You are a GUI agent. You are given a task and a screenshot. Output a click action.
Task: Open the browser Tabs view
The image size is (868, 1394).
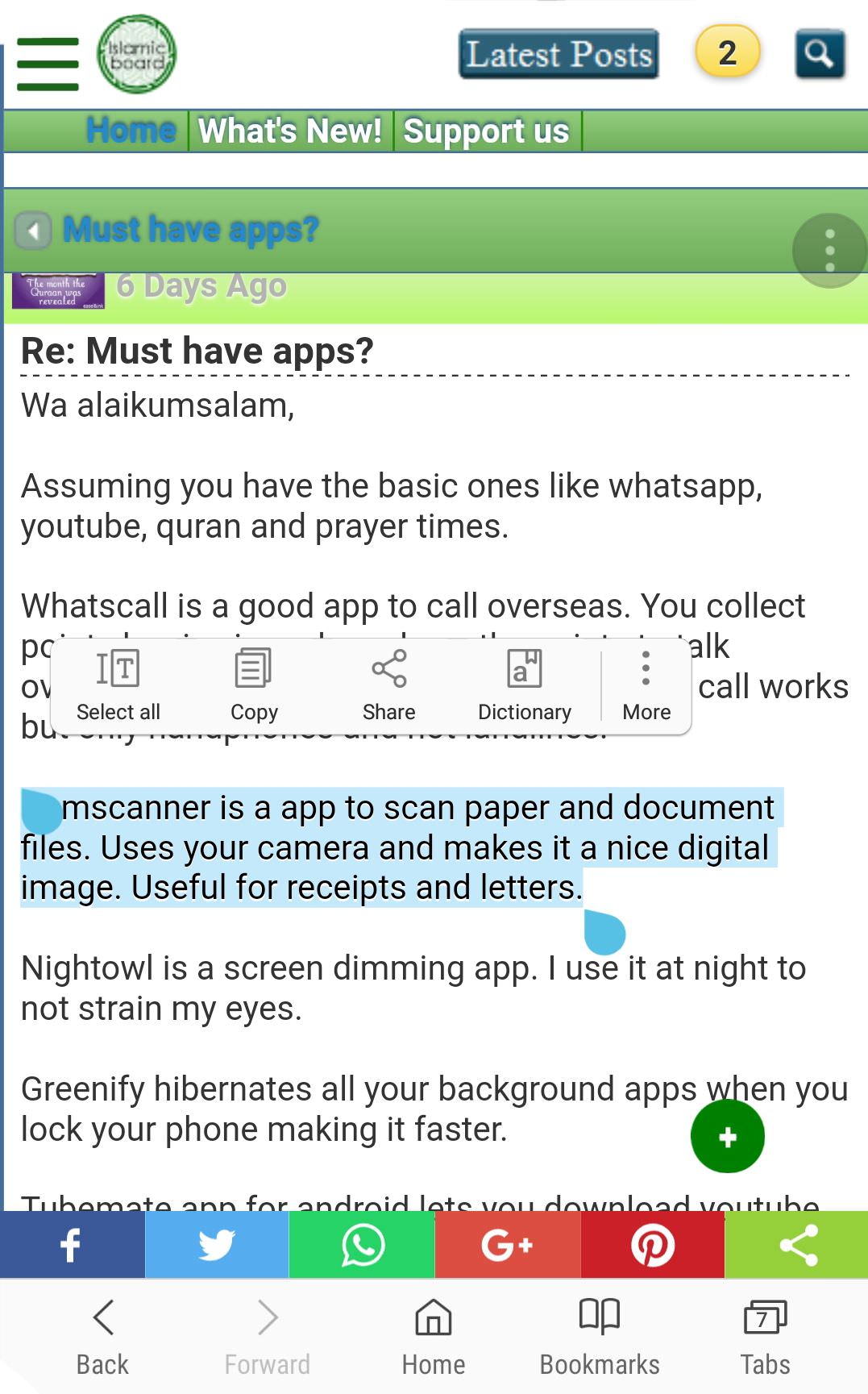pyautogui.click(x=765, y=1336)
